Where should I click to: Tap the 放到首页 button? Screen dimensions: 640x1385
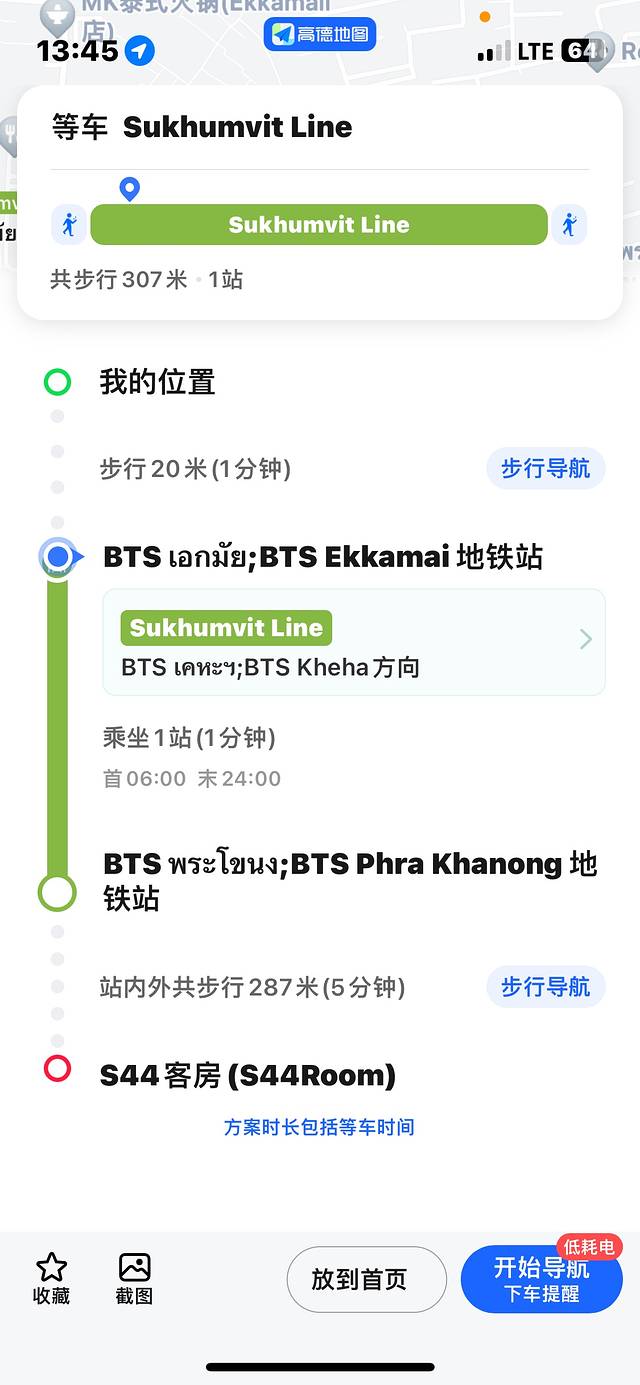(x=366, y=1279)
